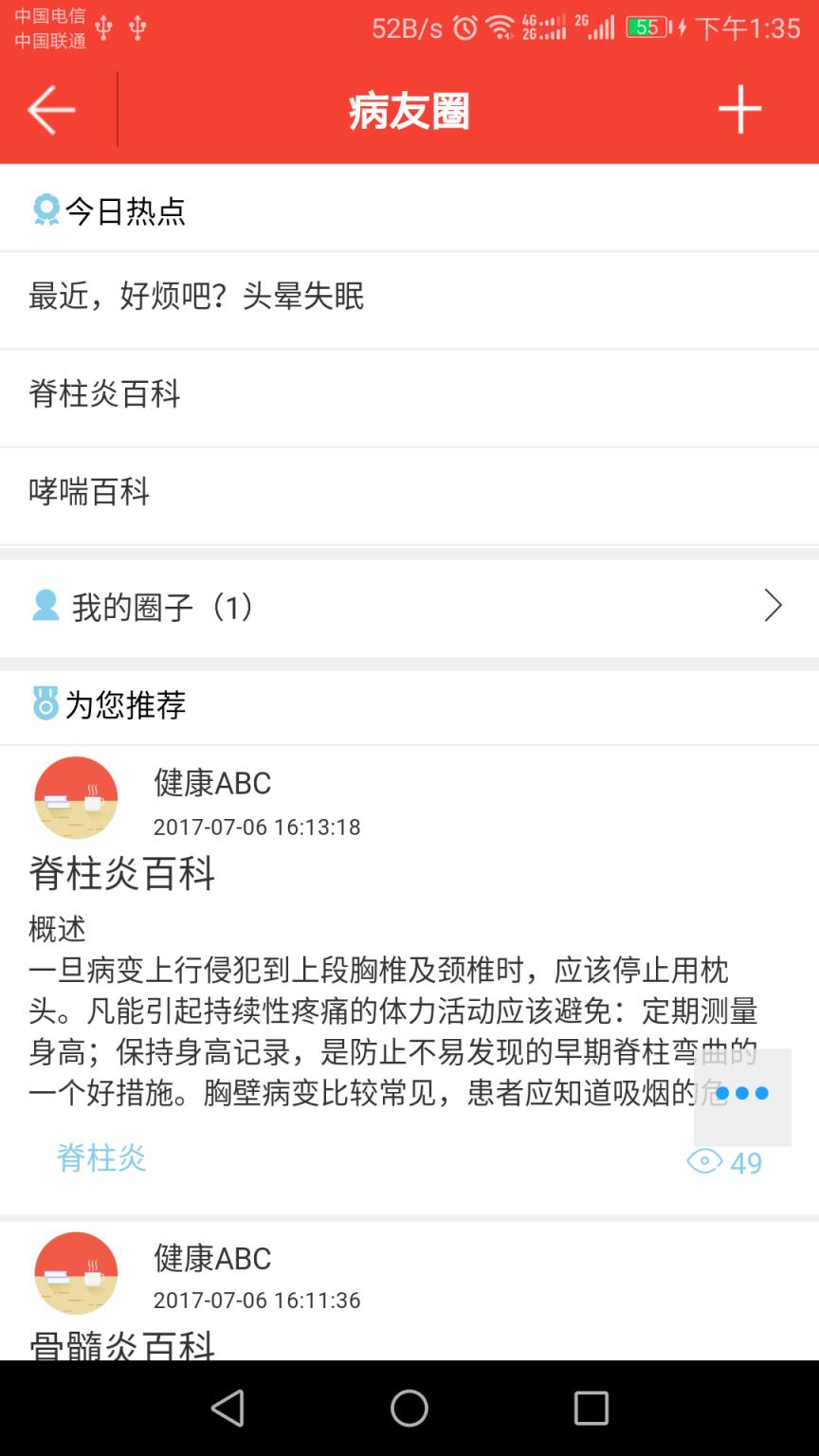Tap the plus icon to create a new post
Screen dimensions: 819x1456
[740, 109]
